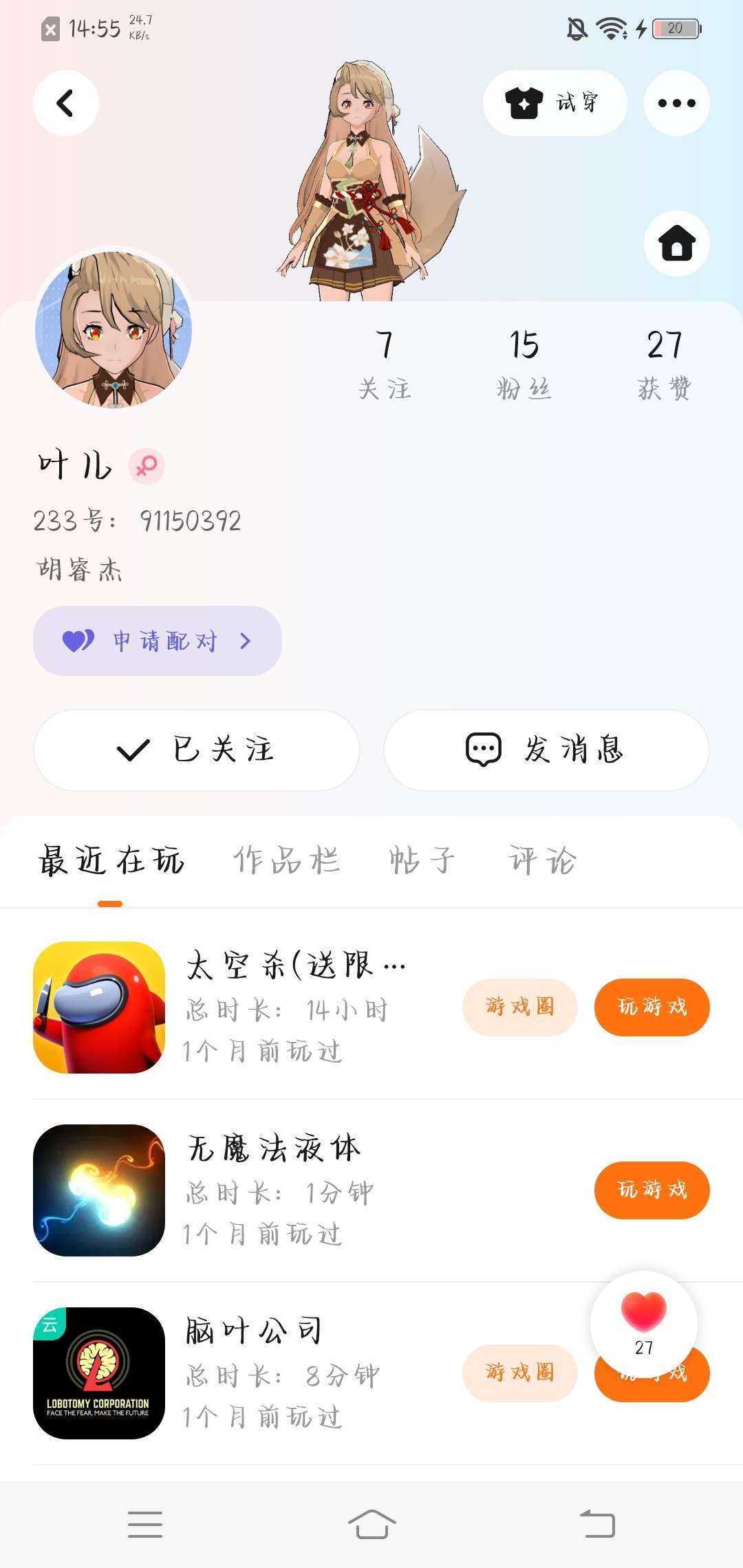Tap 已关注 to unfollow 叶儿
Screen dimensions: 743x1568
coord(197,750)
